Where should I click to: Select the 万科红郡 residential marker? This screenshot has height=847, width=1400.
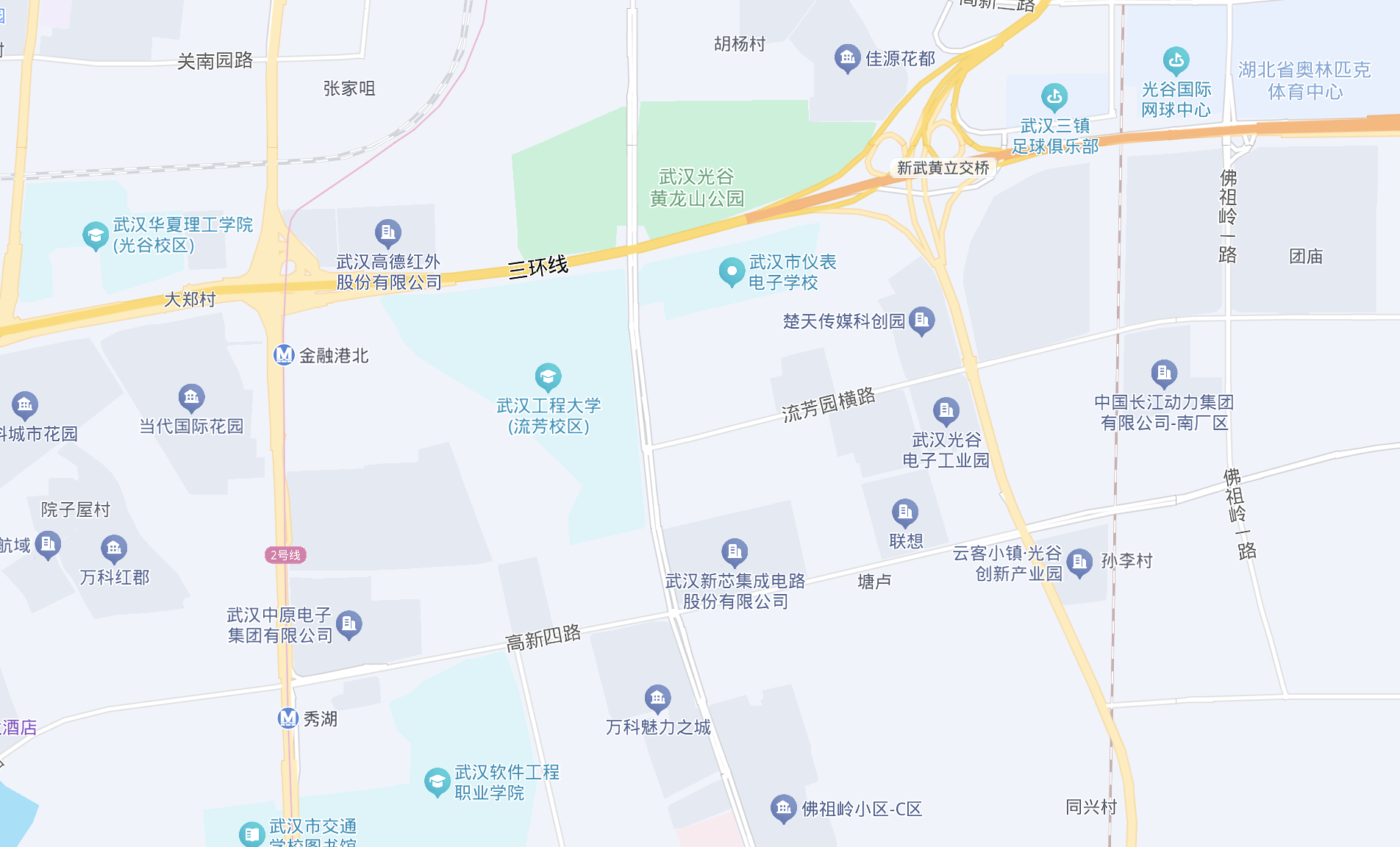(114, 548)
